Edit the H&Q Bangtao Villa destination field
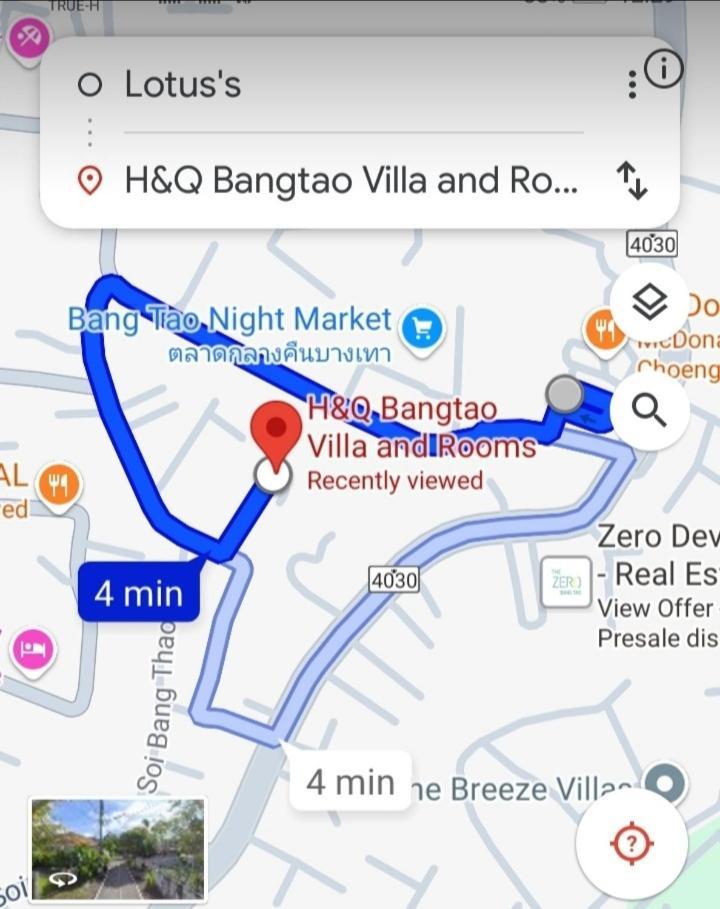Image resolution: width=720 pixels, height=909 pixels. pos(350,181)
